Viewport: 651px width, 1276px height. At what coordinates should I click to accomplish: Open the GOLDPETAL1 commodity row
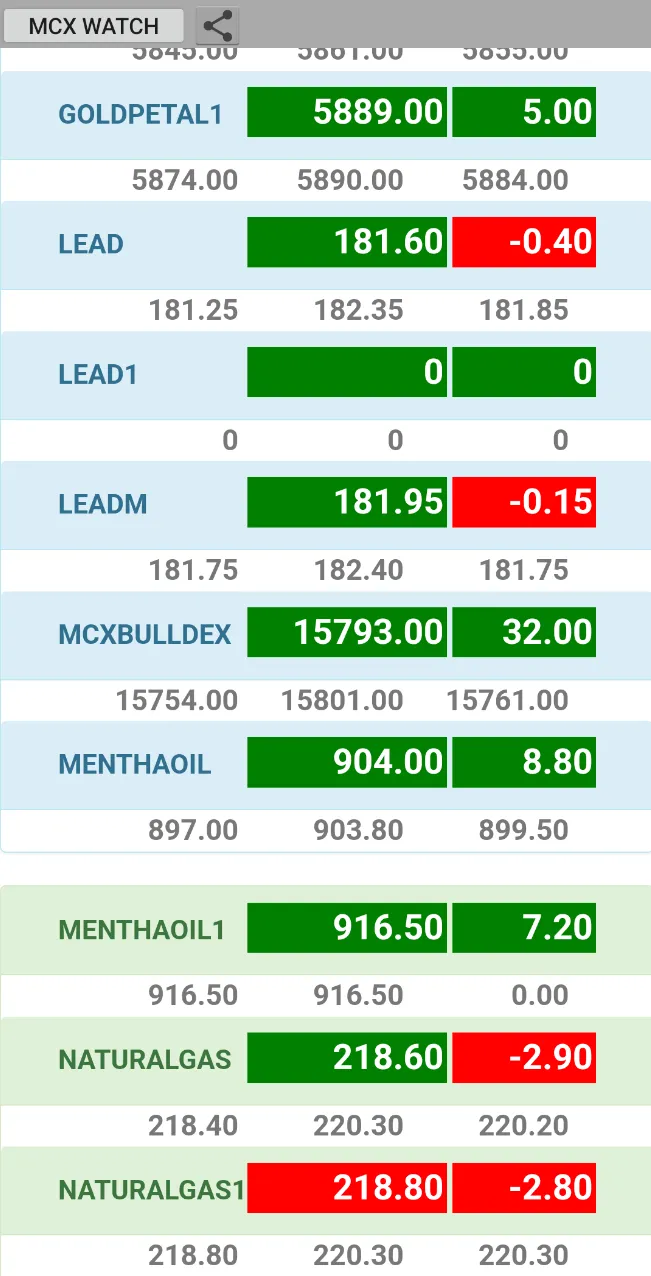[140, 114]
